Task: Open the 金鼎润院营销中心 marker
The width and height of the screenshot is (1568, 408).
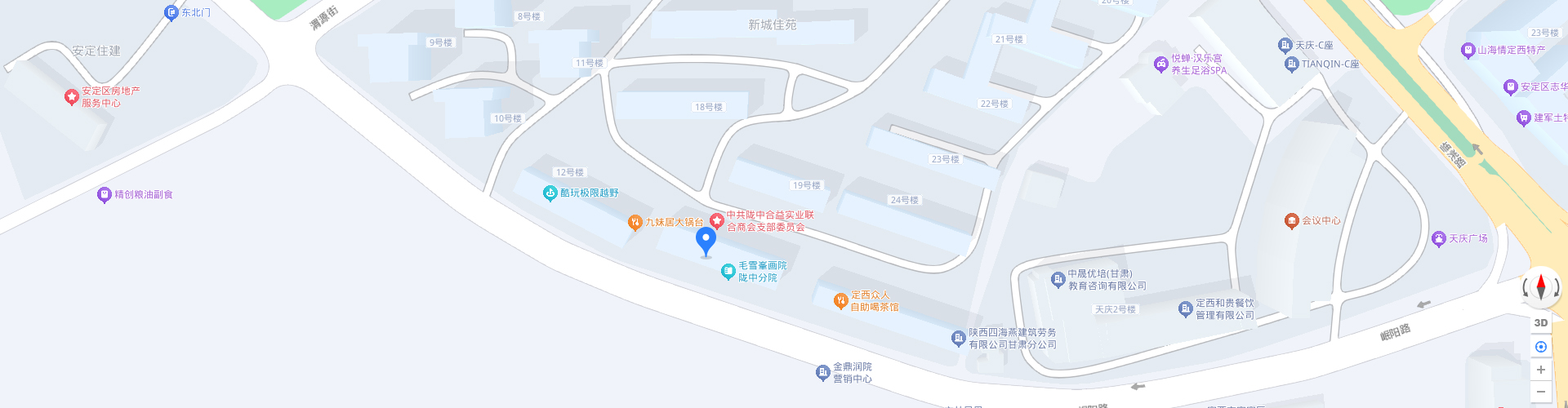Action: click(x=822, y=372)
